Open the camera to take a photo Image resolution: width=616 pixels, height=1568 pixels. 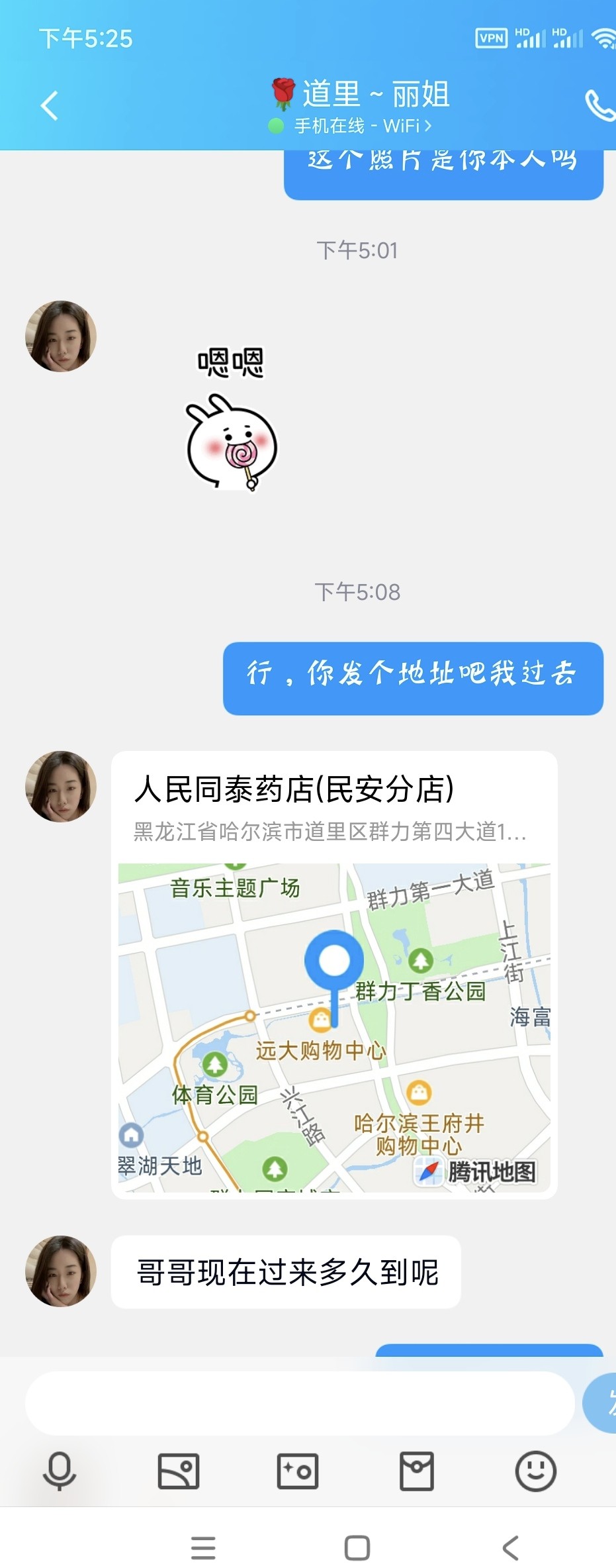coord(298,1471)
